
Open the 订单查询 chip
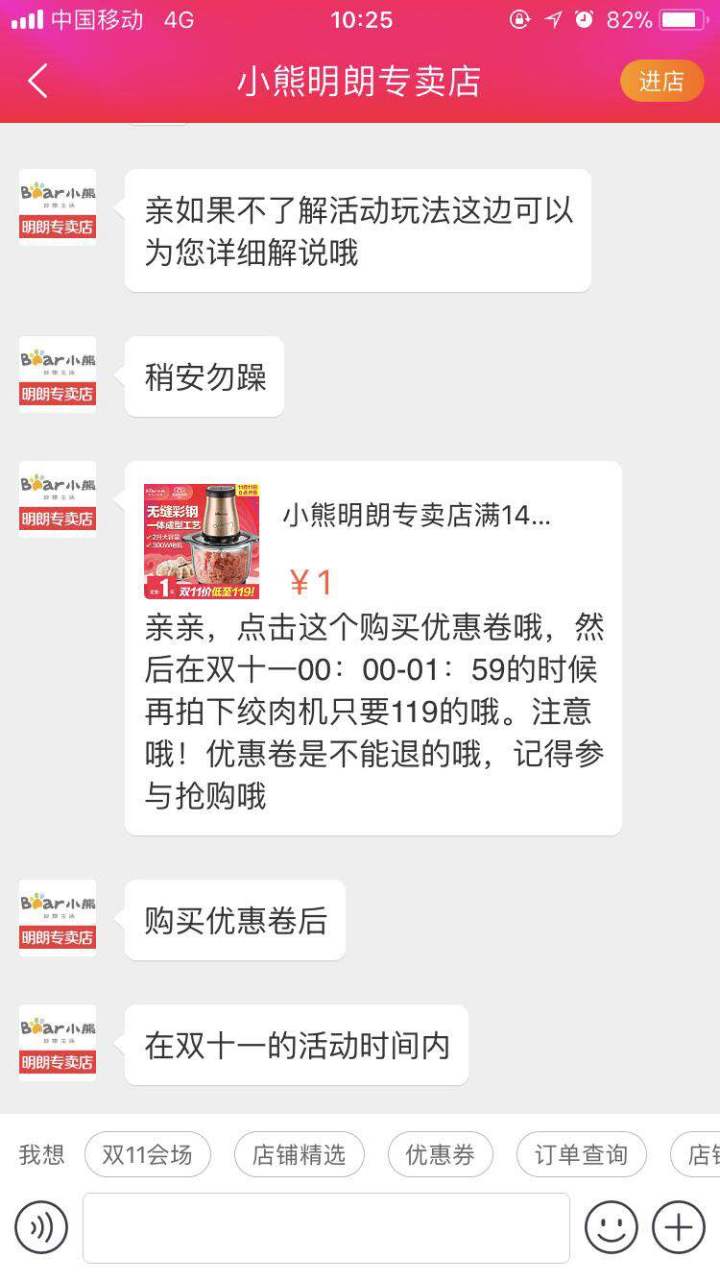tap(580, 1155)
